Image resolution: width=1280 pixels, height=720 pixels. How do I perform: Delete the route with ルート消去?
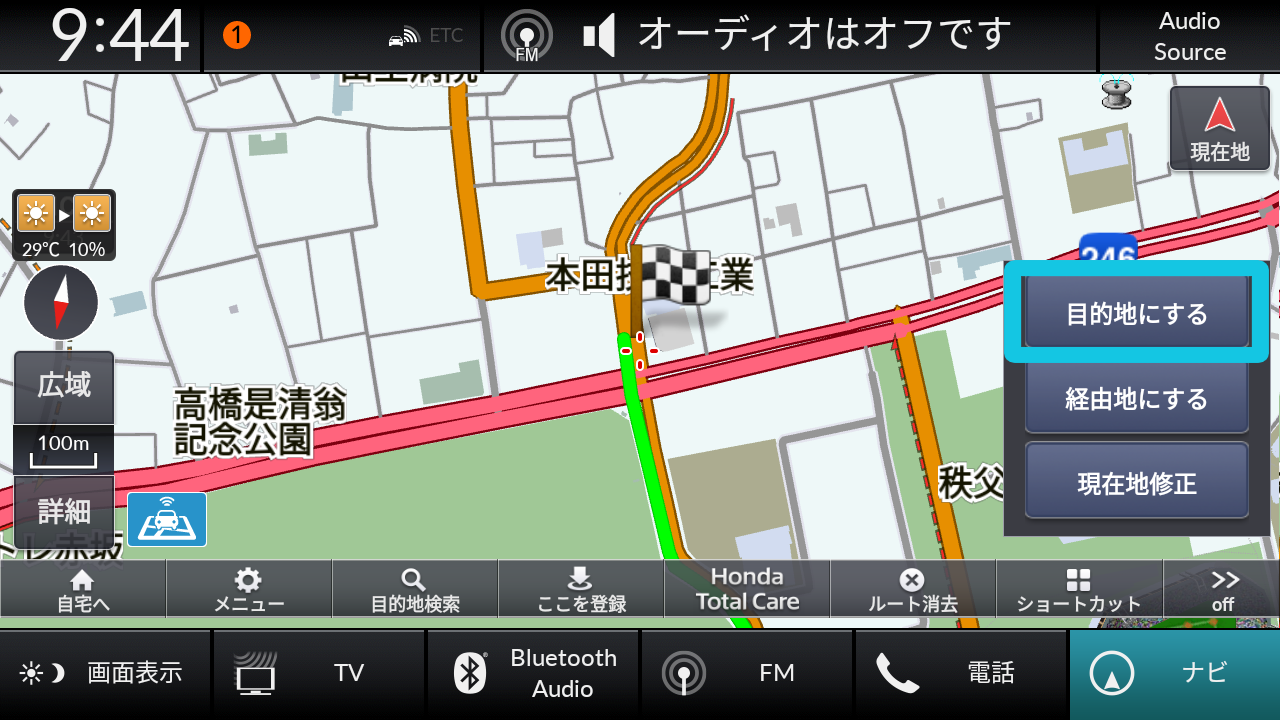[912, 590]
